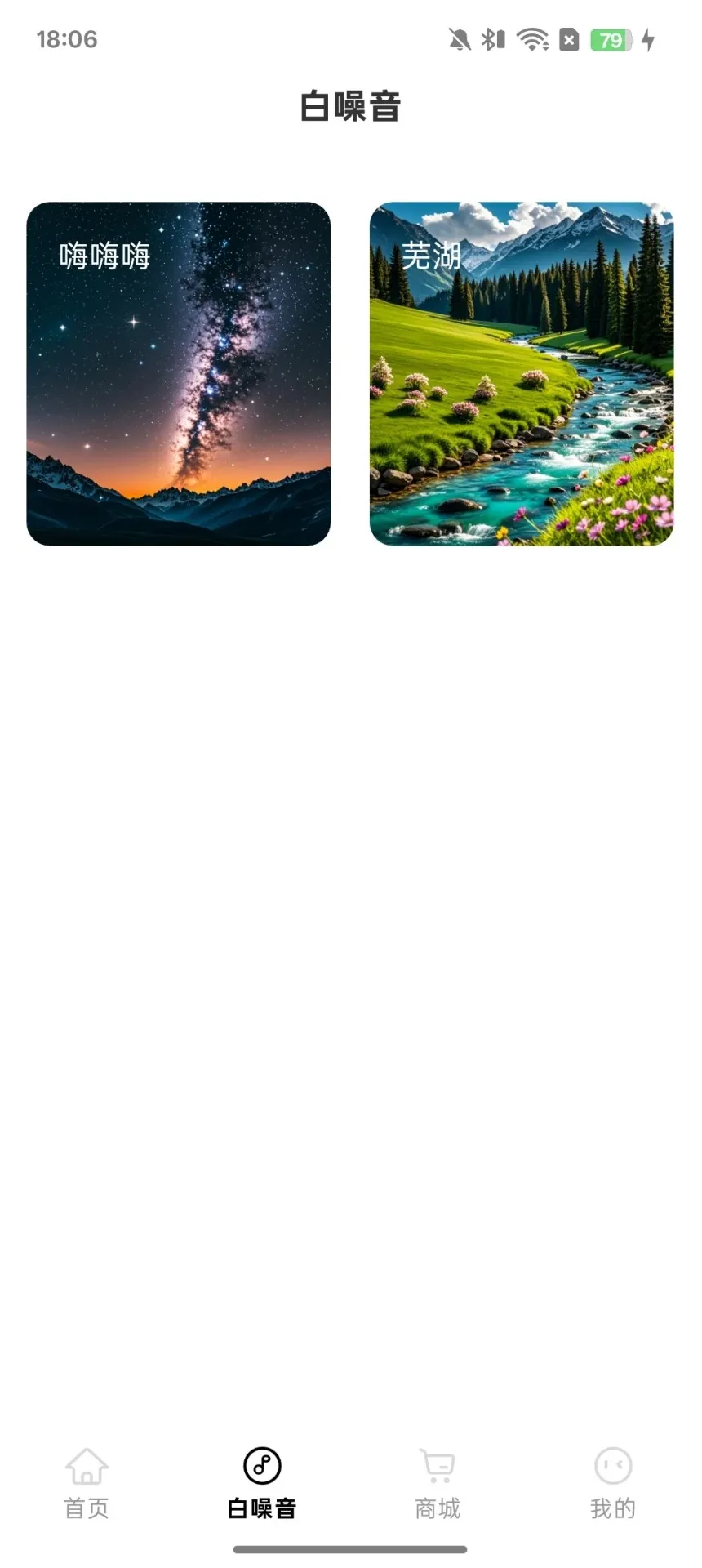This screenshot has height=1568, width=702.
Task: Select the 白噪音 tab
Action: tap(262, 1481)
